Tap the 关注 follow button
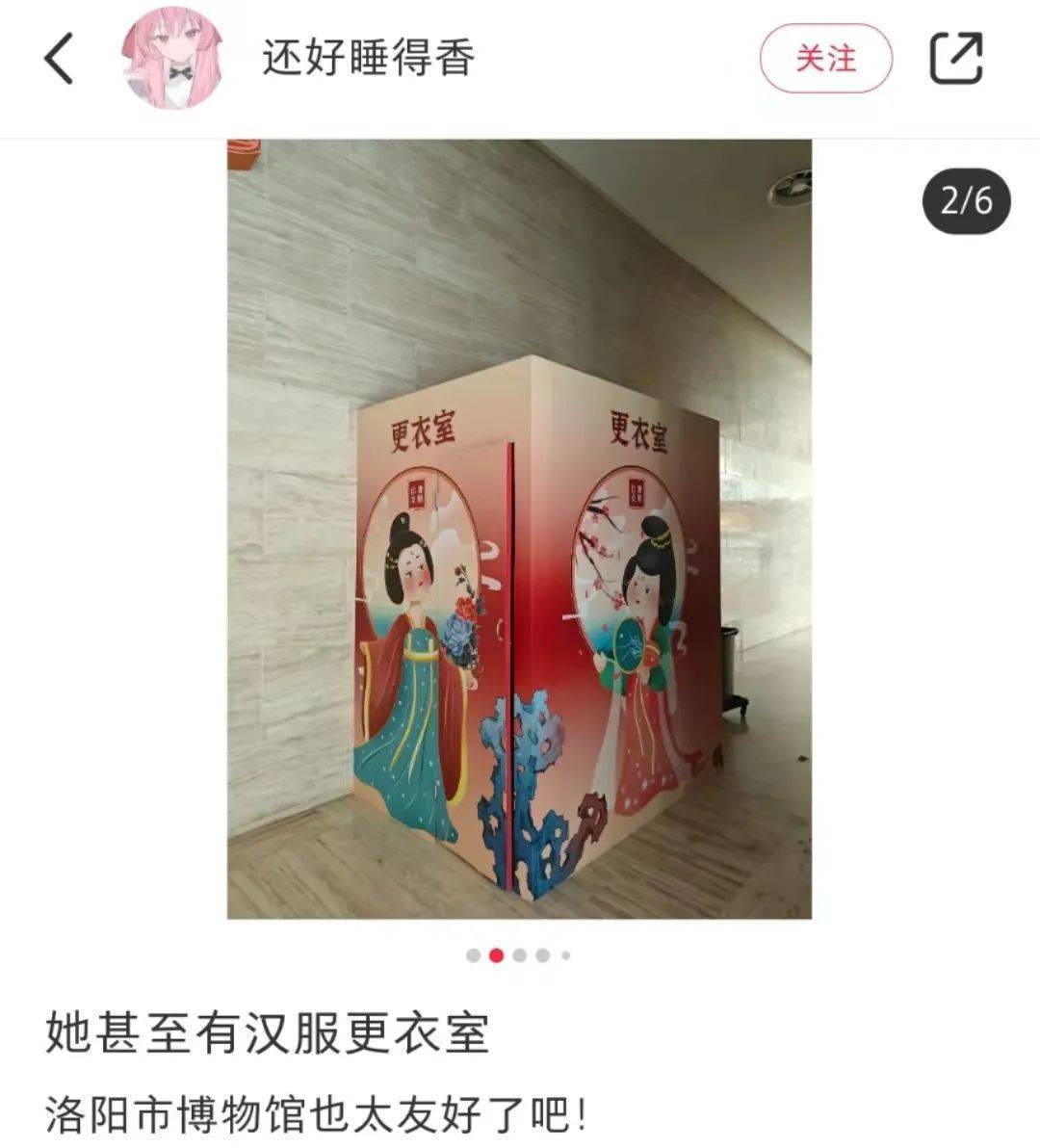The width and height of the screenshot is (1040, 1148). coord(825,59)
